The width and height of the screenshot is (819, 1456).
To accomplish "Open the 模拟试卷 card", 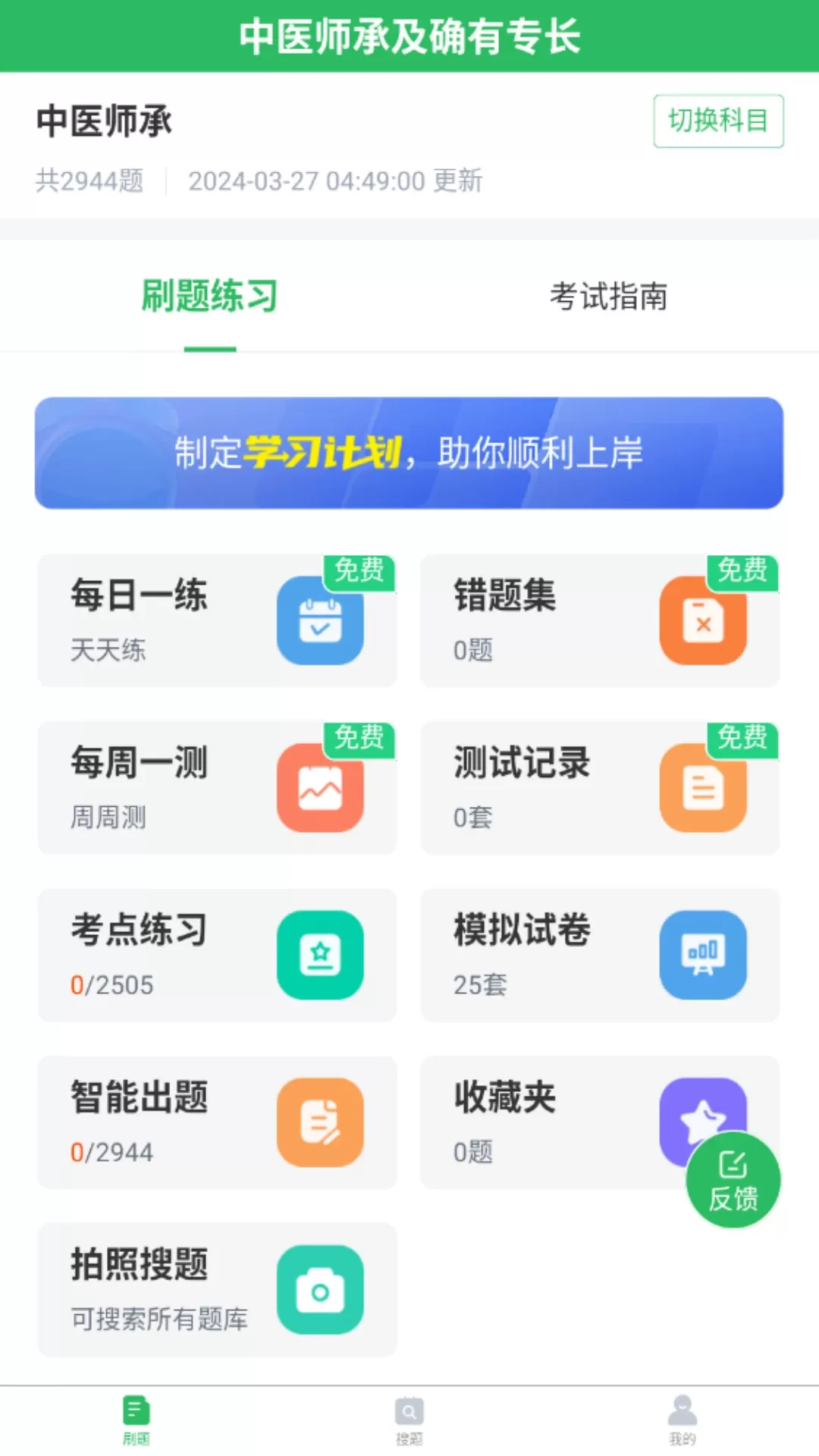I will (x=600, y=955).
